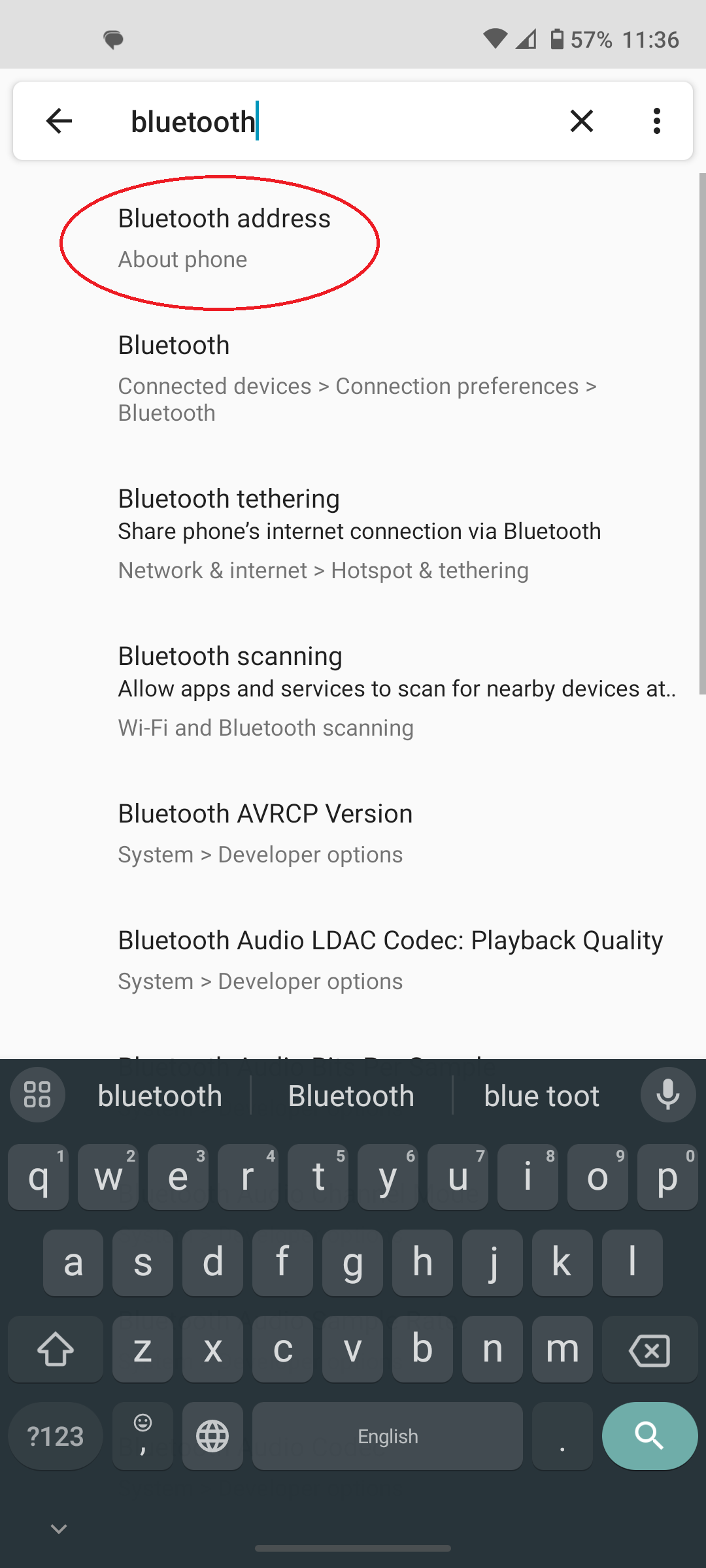706x1568 pixels.
Task: Open Bluetooth under Connection preferences
Action: [353, 378]
